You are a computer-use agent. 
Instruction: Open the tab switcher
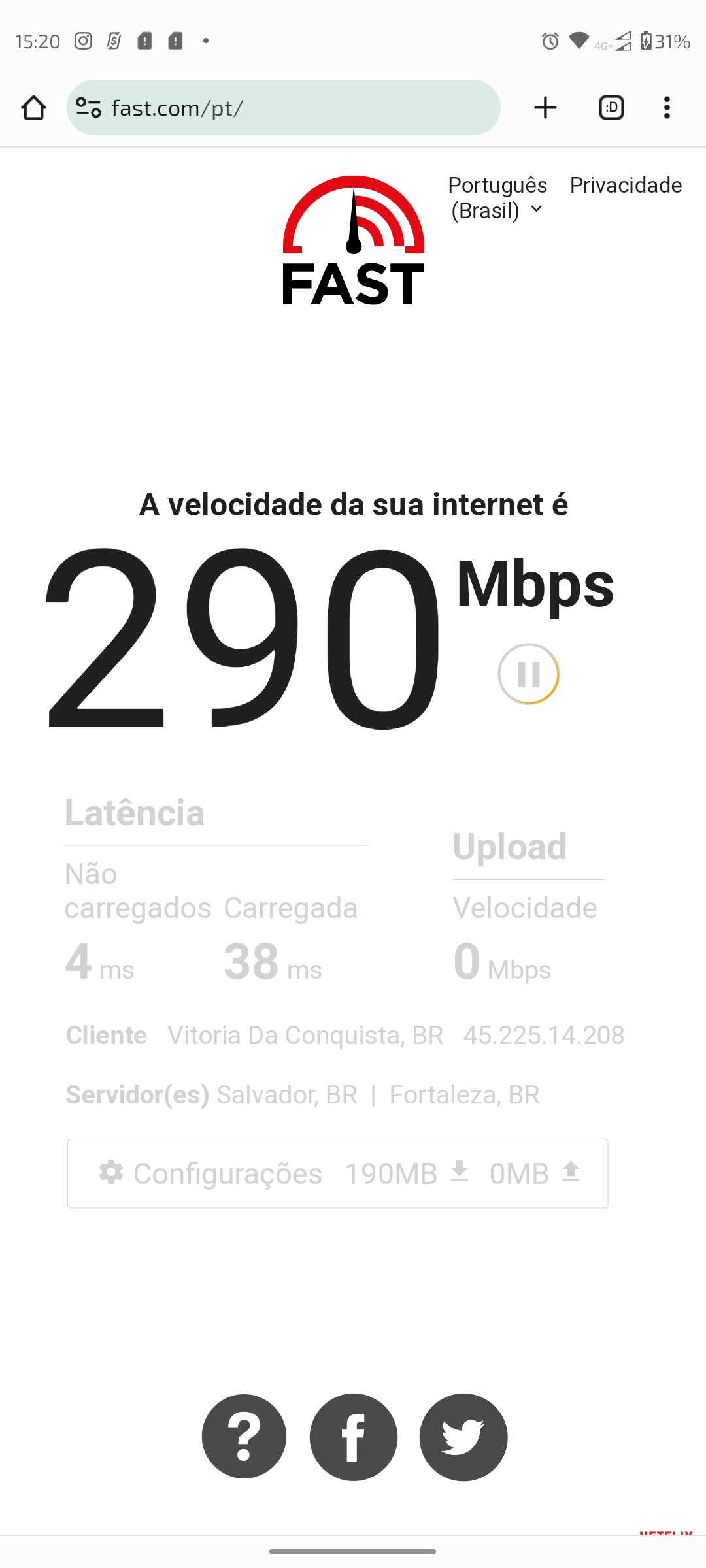click(611, 108)
